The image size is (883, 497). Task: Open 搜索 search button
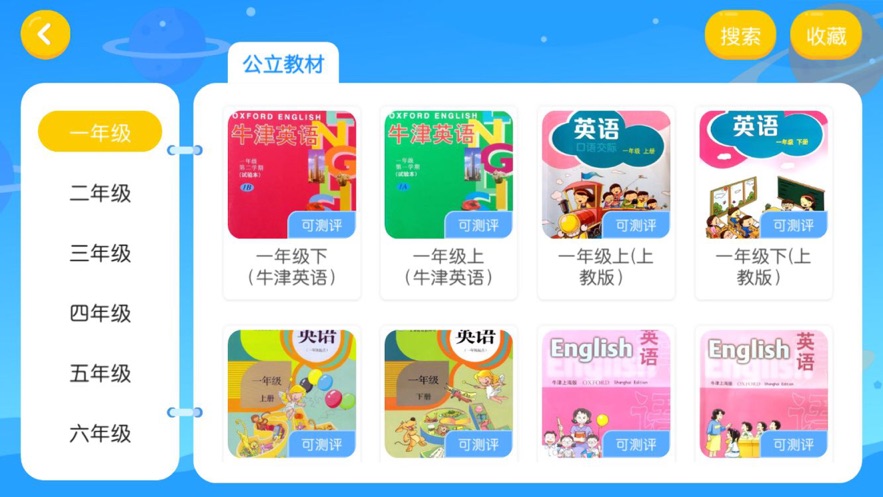click(740, 36)
